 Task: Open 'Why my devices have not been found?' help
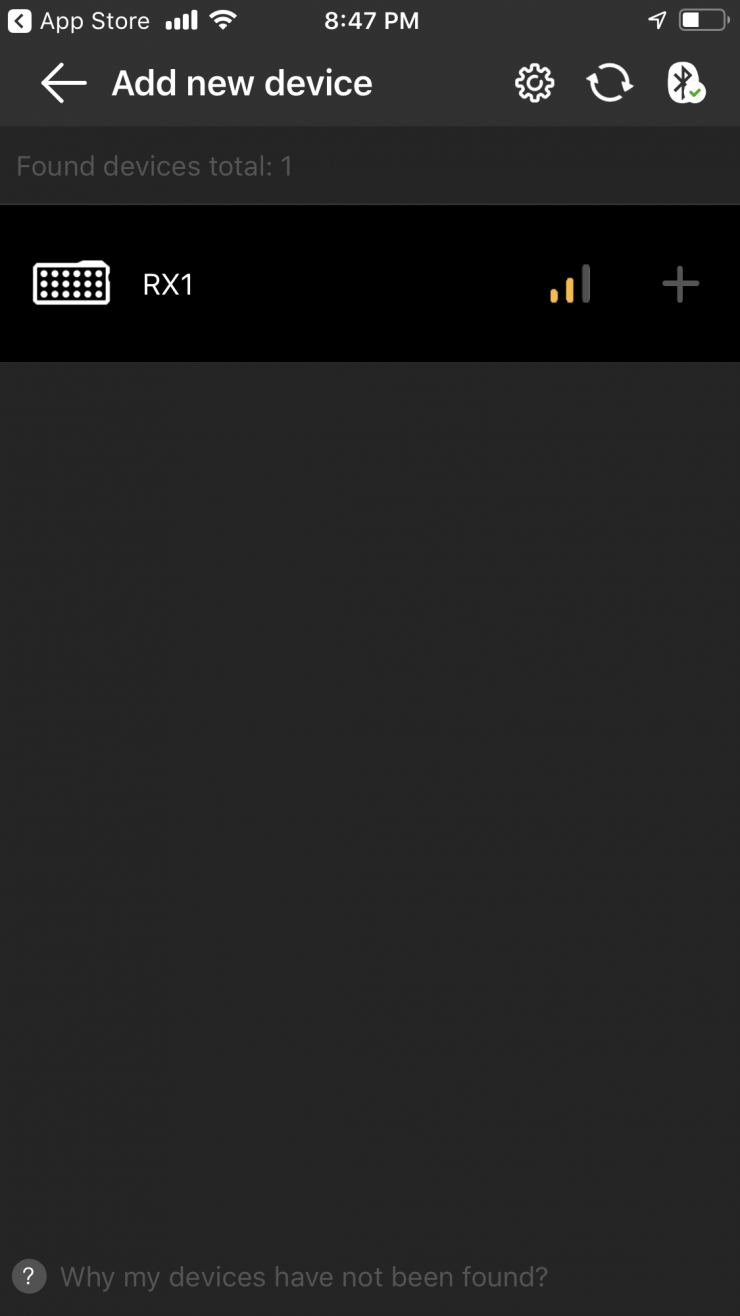pyautogui.click(x=302, y=1276)
